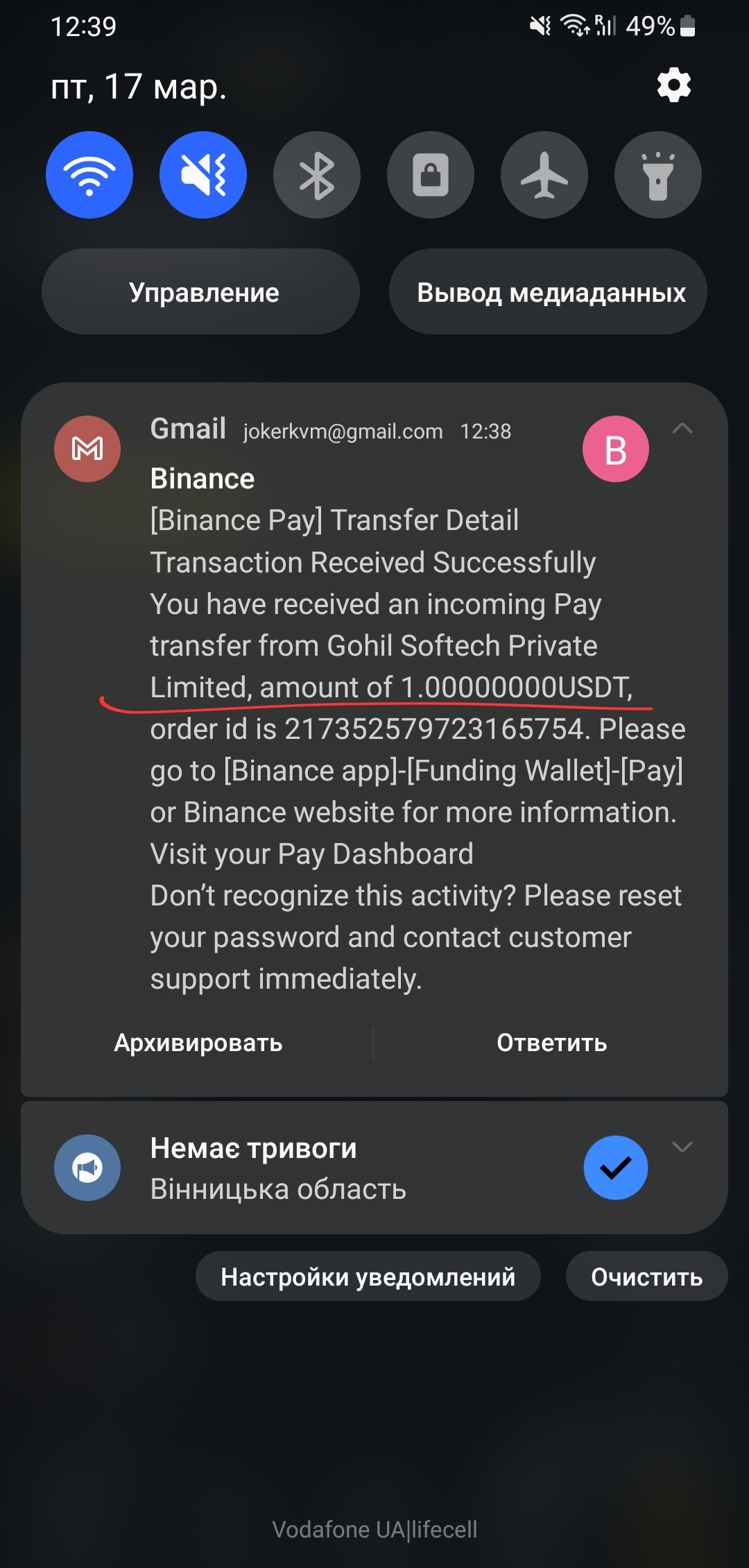This screenshot has height=1568, width=749.
Task: Turn on Bluetooth
Action: coord(317,175)
